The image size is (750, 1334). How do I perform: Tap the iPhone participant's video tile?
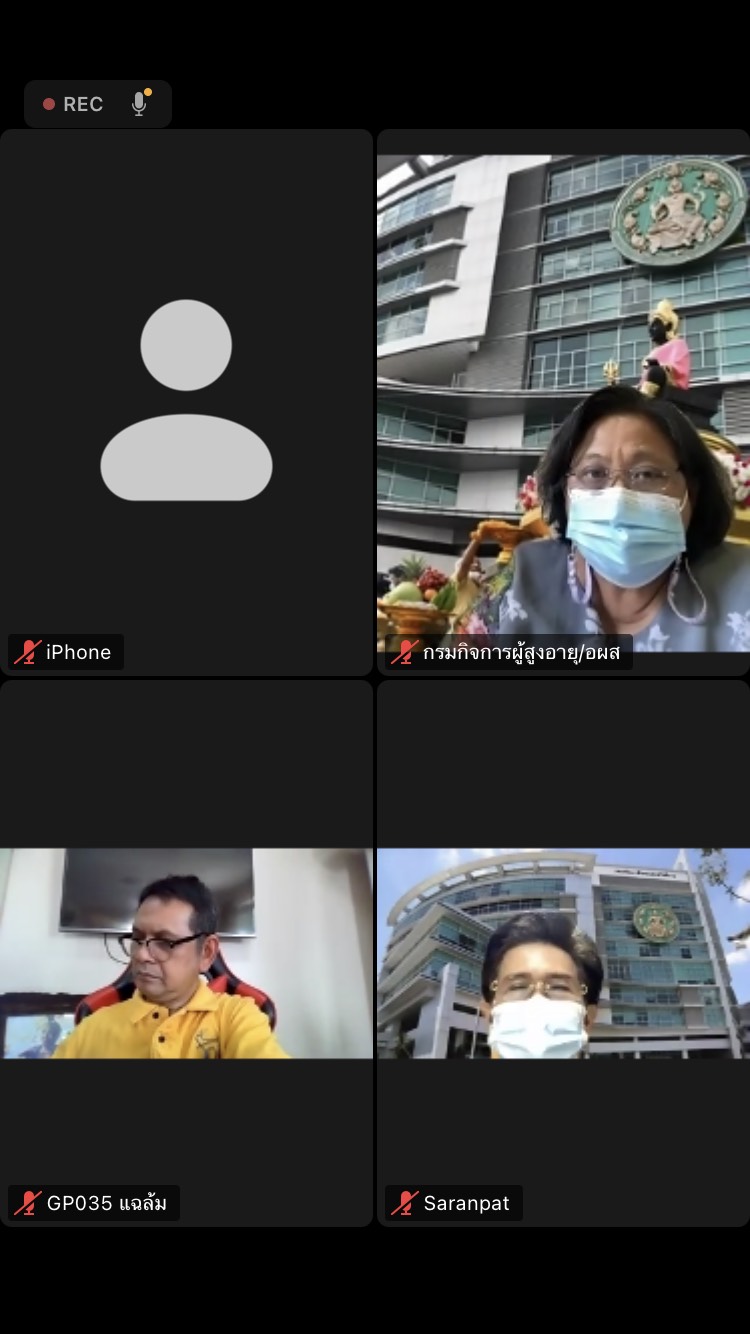click(186, 402)
